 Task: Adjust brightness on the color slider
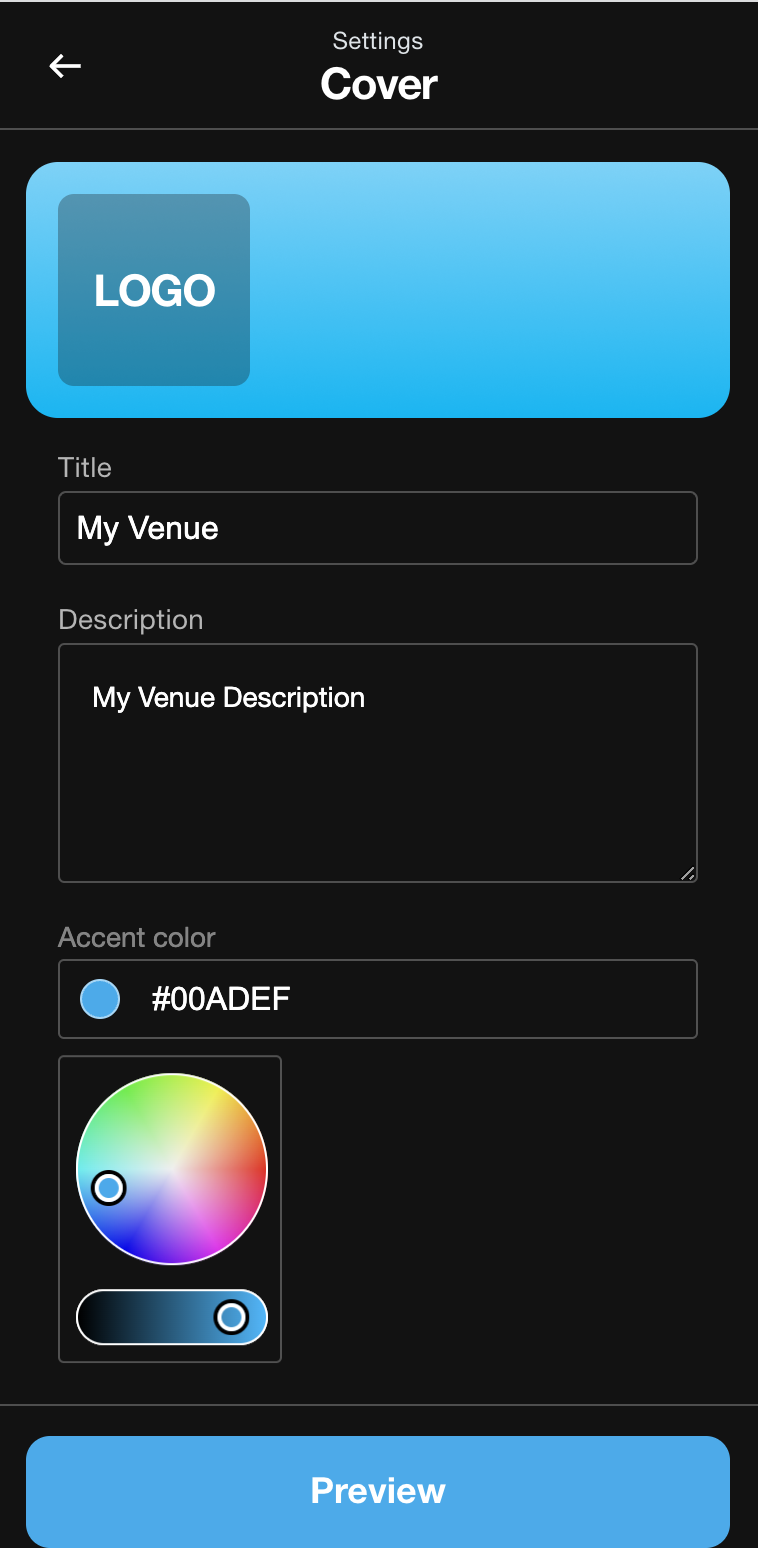[172, 1317]
